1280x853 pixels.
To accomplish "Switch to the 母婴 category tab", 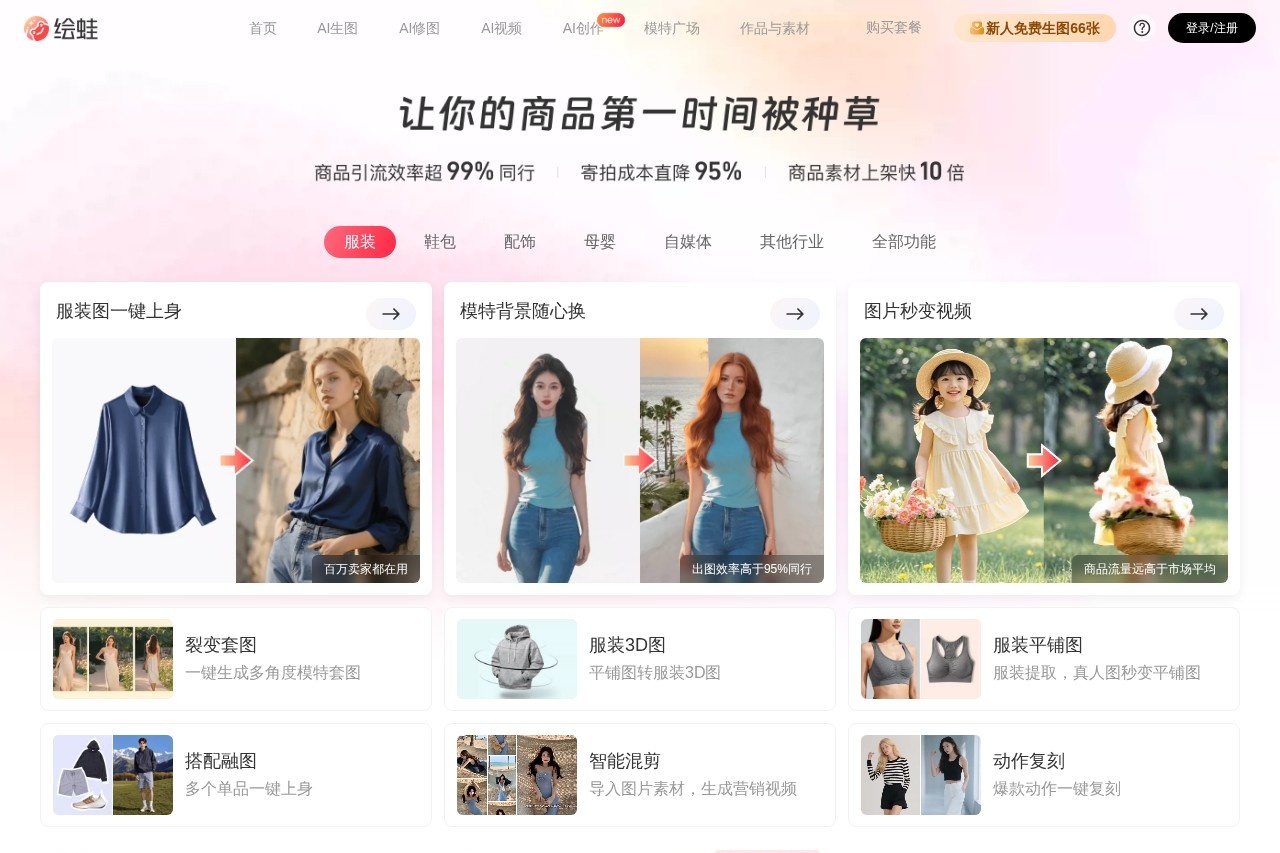I will 600,242.
